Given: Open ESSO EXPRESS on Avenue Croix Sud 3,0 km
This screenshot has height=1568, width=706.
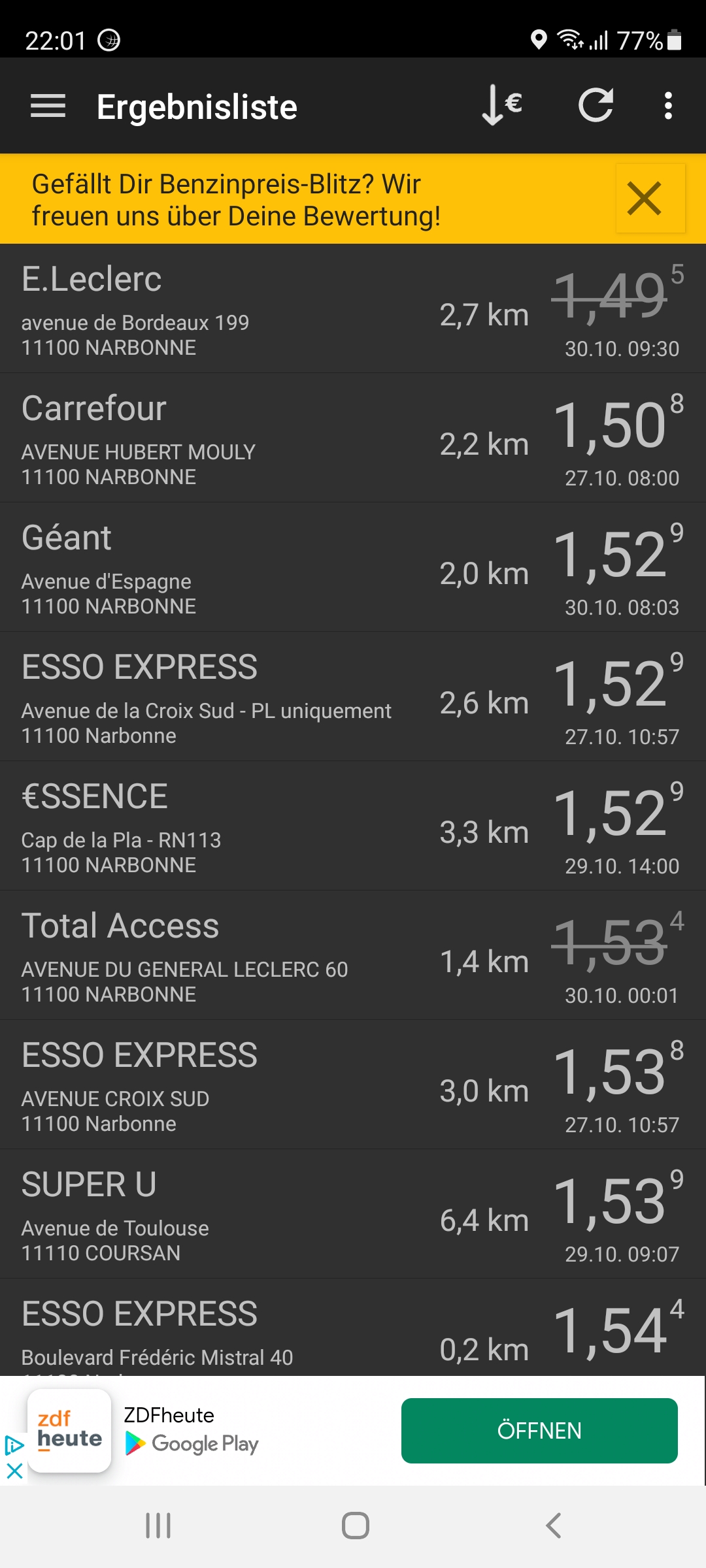Looking at the screenshot, I should click(x=353, y=1085).
